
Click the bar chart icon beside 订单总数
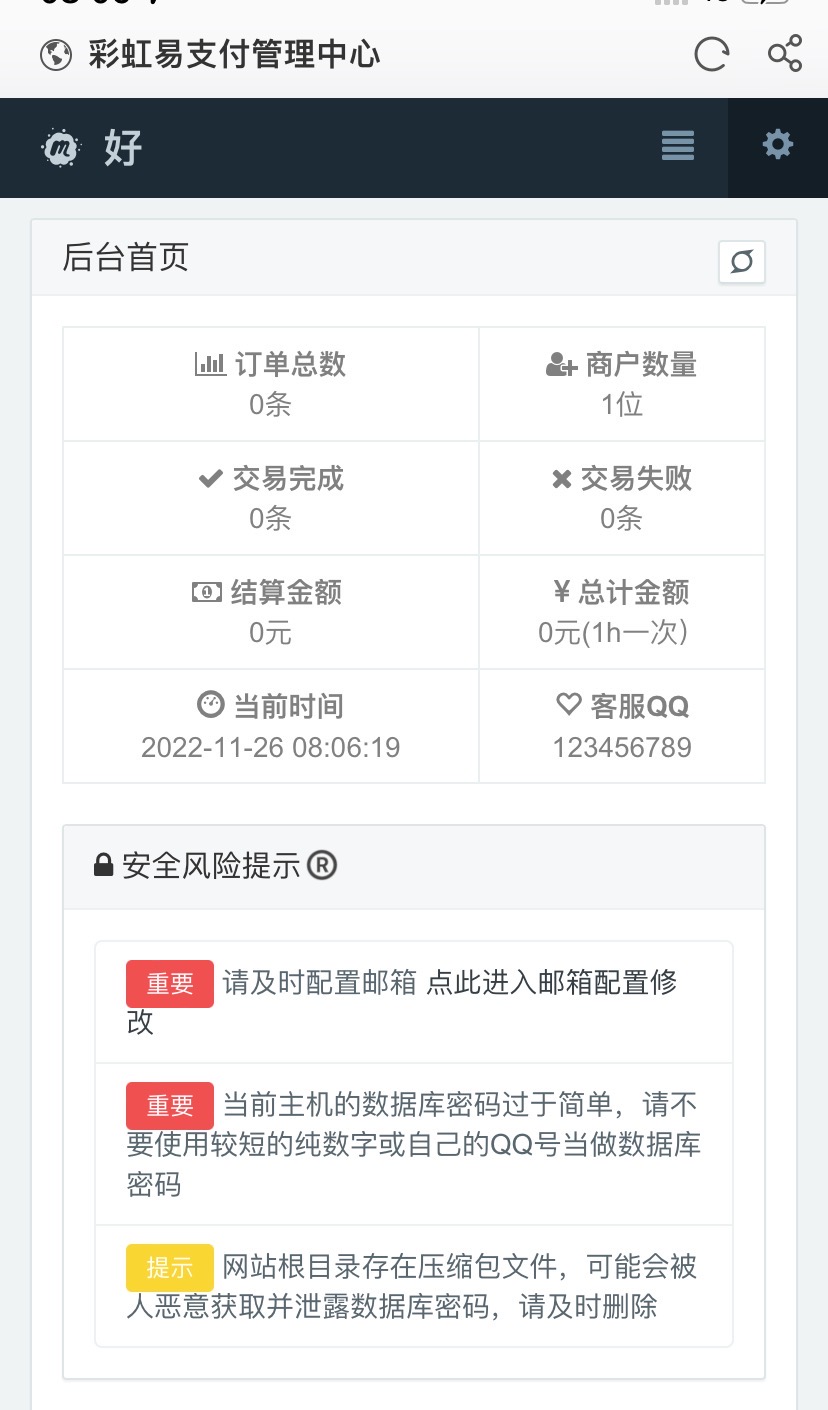(210, 364)
